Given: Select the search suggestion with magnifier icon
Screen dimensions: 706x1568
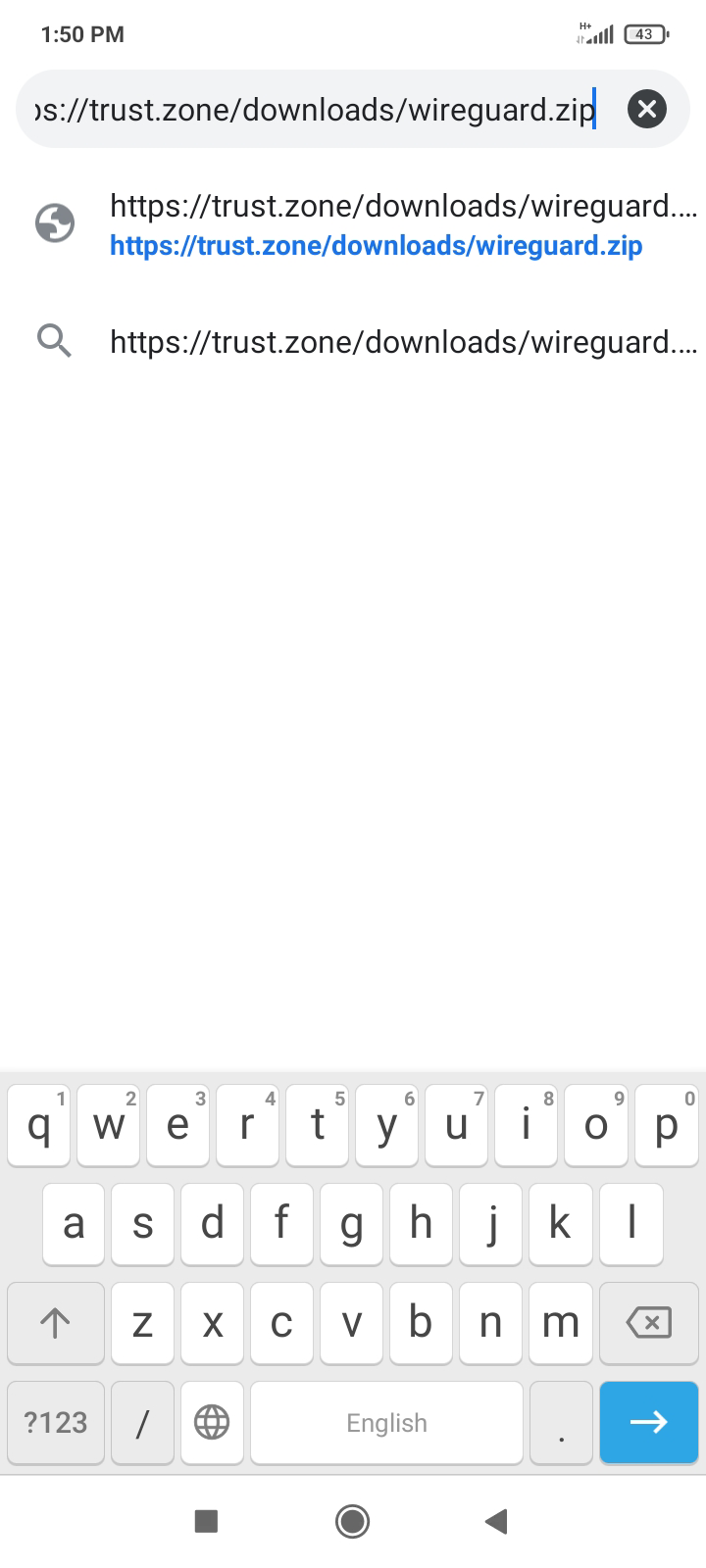Looking at the screenshot, I should pos(378,342).
